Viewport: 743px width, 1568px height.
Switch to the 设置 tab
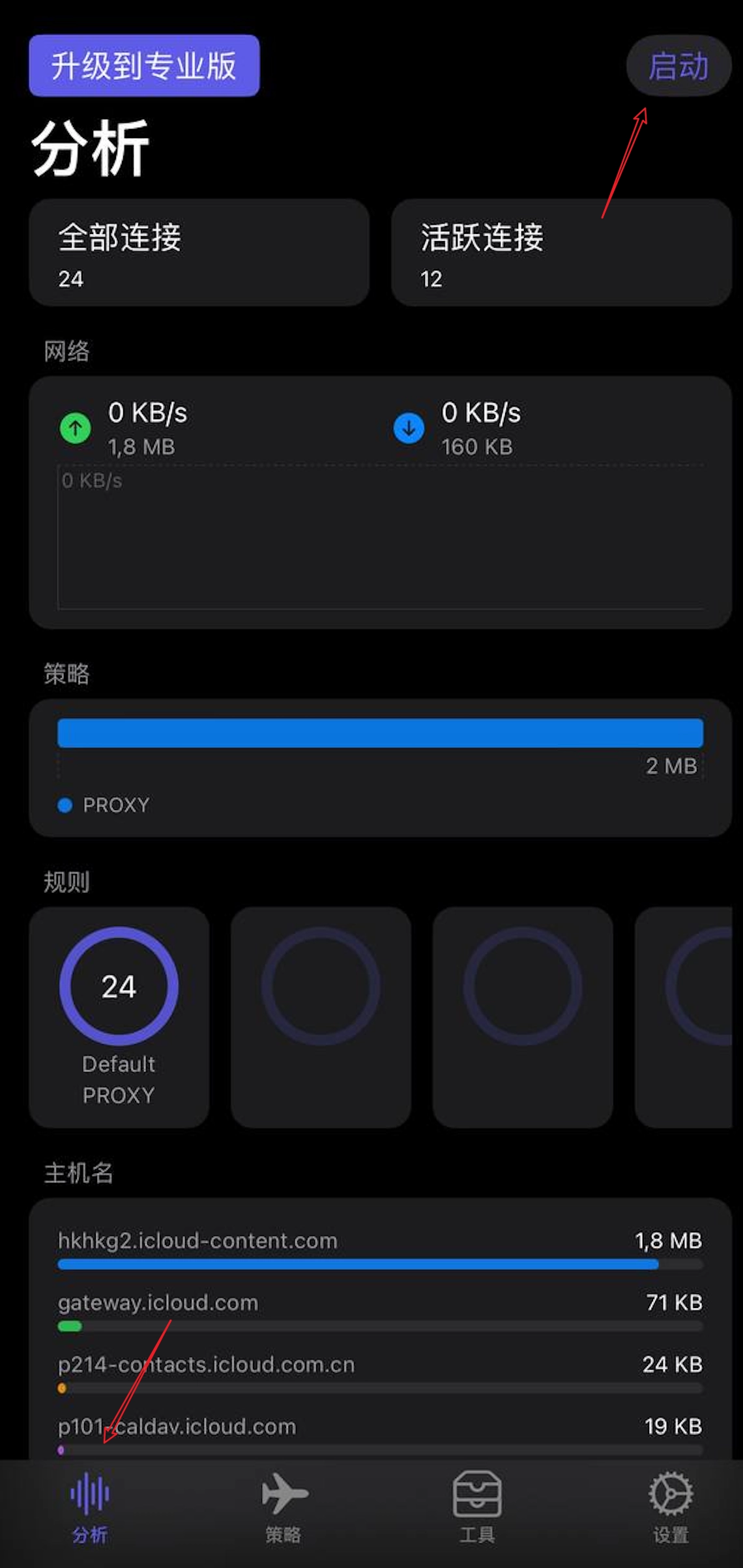(x=671, y=1507)
